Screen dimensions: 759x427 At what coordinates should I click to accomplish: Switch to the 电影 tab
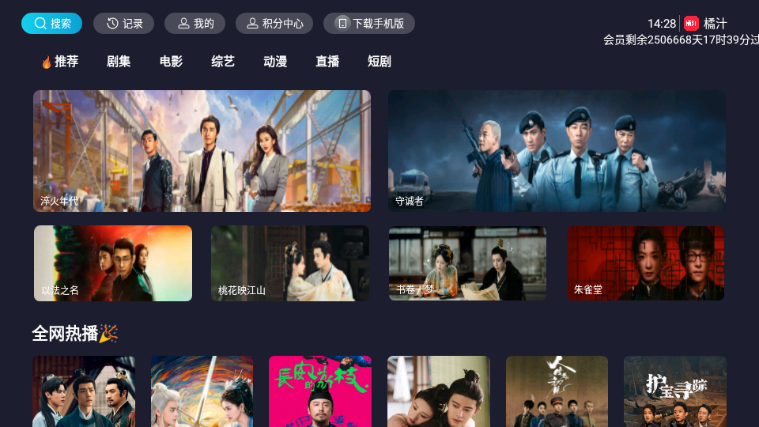click(x=171, y=62)
